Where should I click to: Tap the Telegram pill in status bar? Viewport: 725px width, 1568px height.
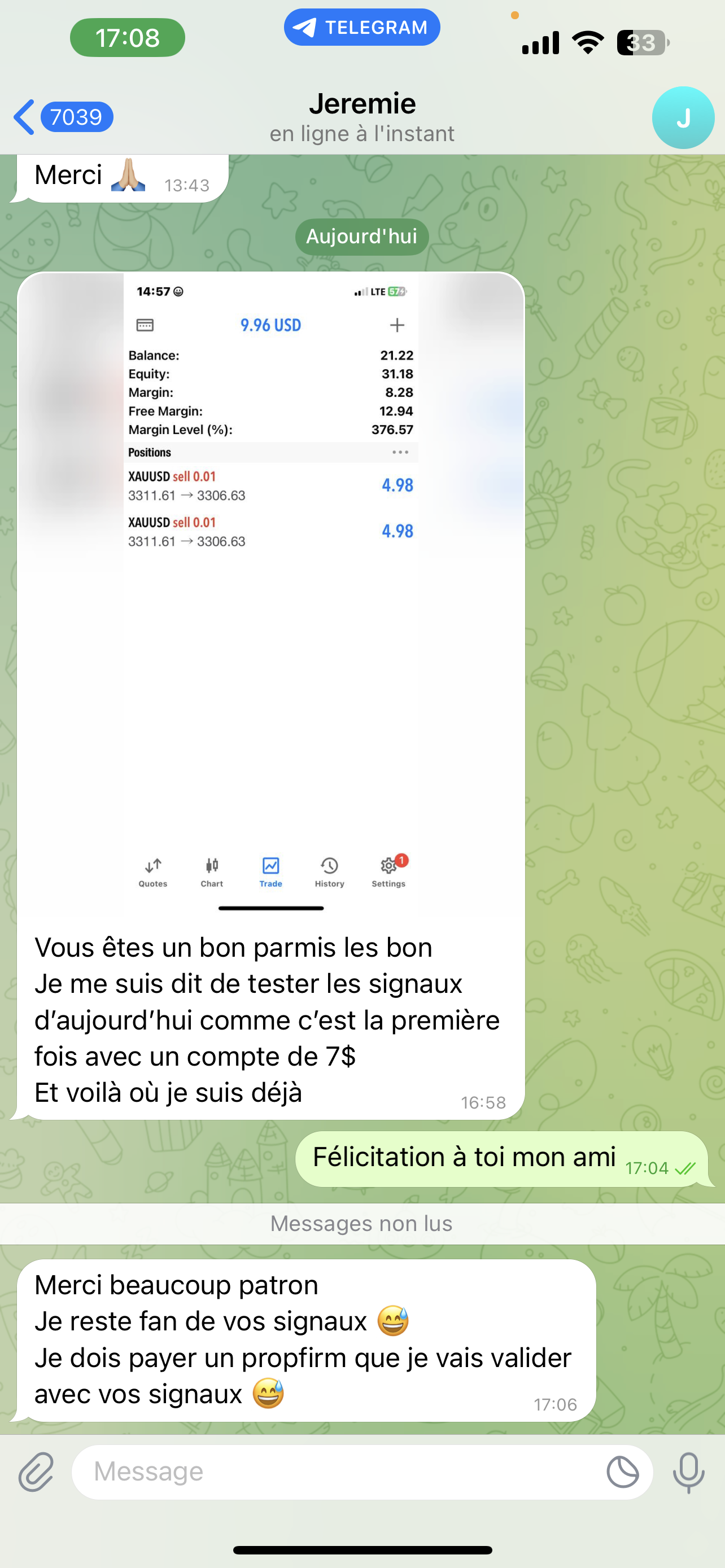pos(362,28)
